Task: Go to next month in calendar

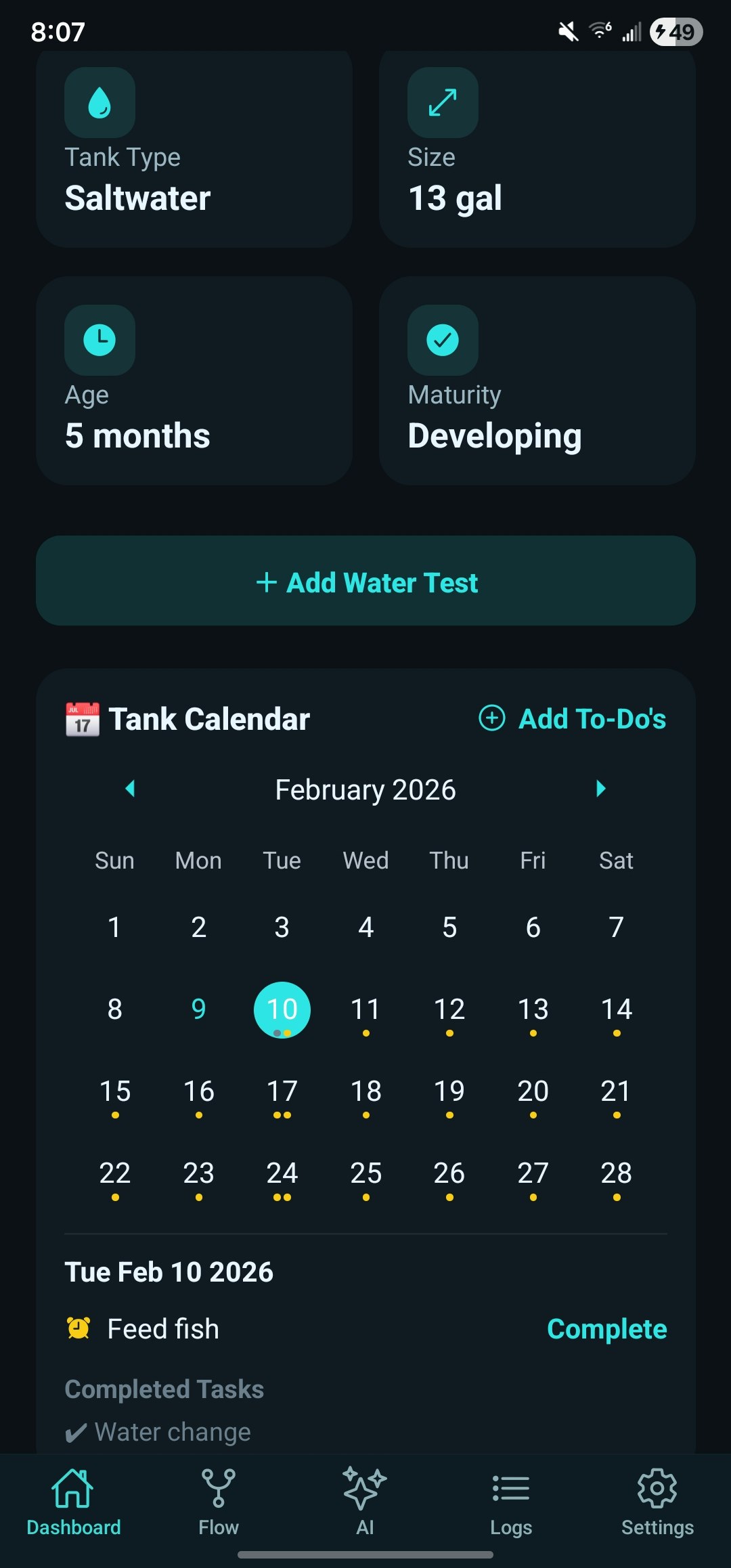Action: pyautogui.click(x=600, y=789)
